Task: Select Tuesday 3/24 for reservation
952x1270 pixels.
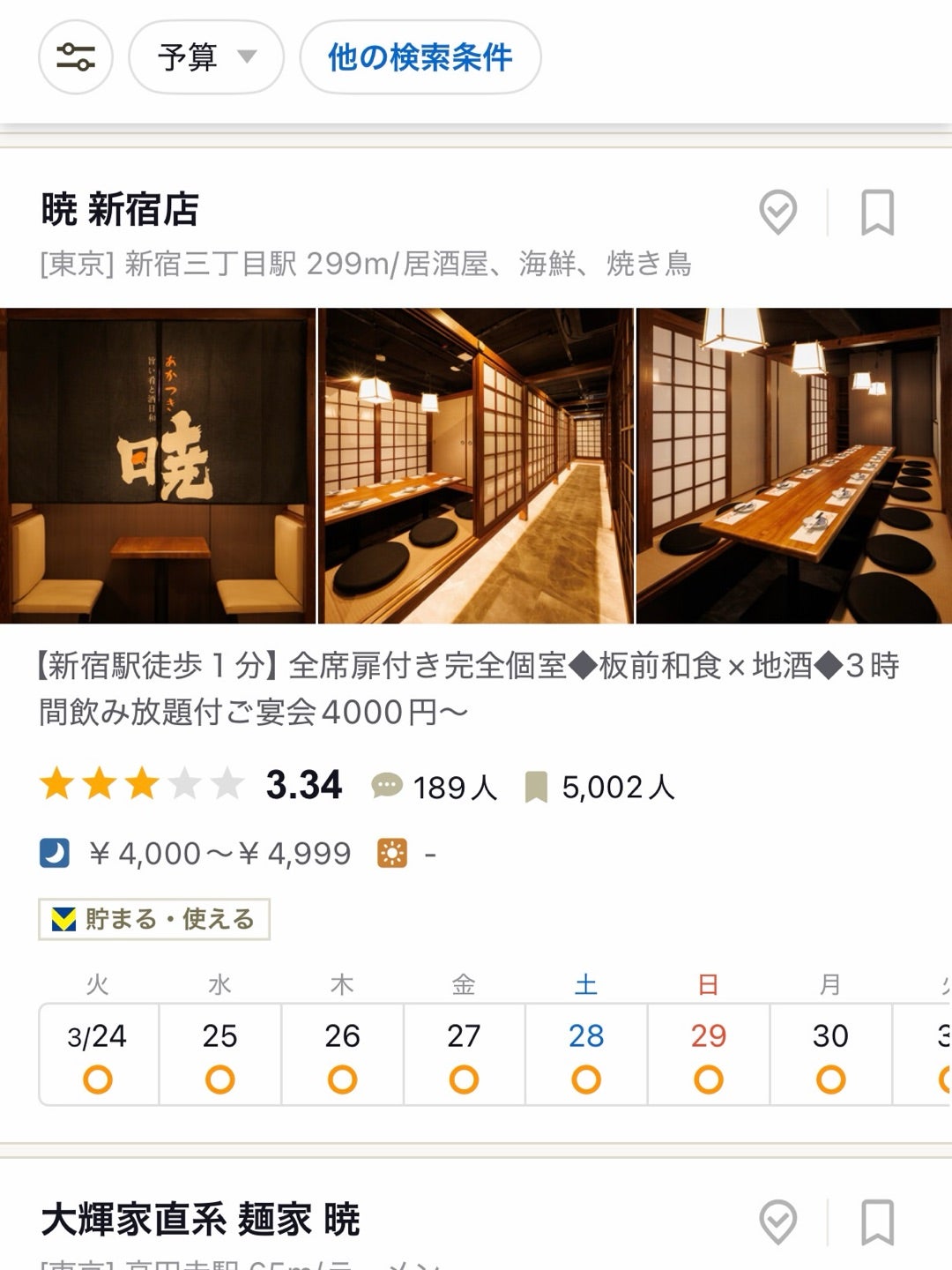Action: [99, 1054]
